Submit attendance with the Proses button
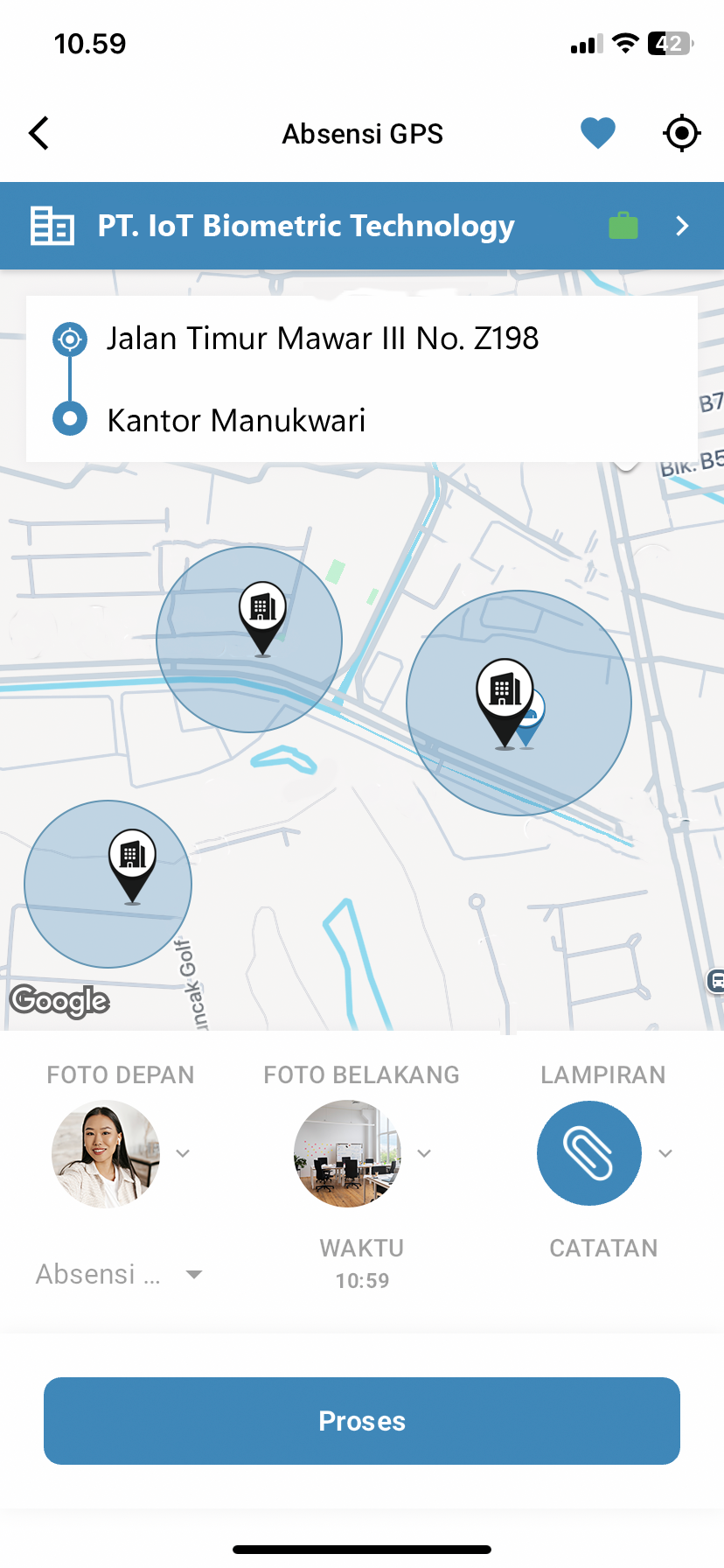Viewport: 724px width, 1568px height. 362,1421
